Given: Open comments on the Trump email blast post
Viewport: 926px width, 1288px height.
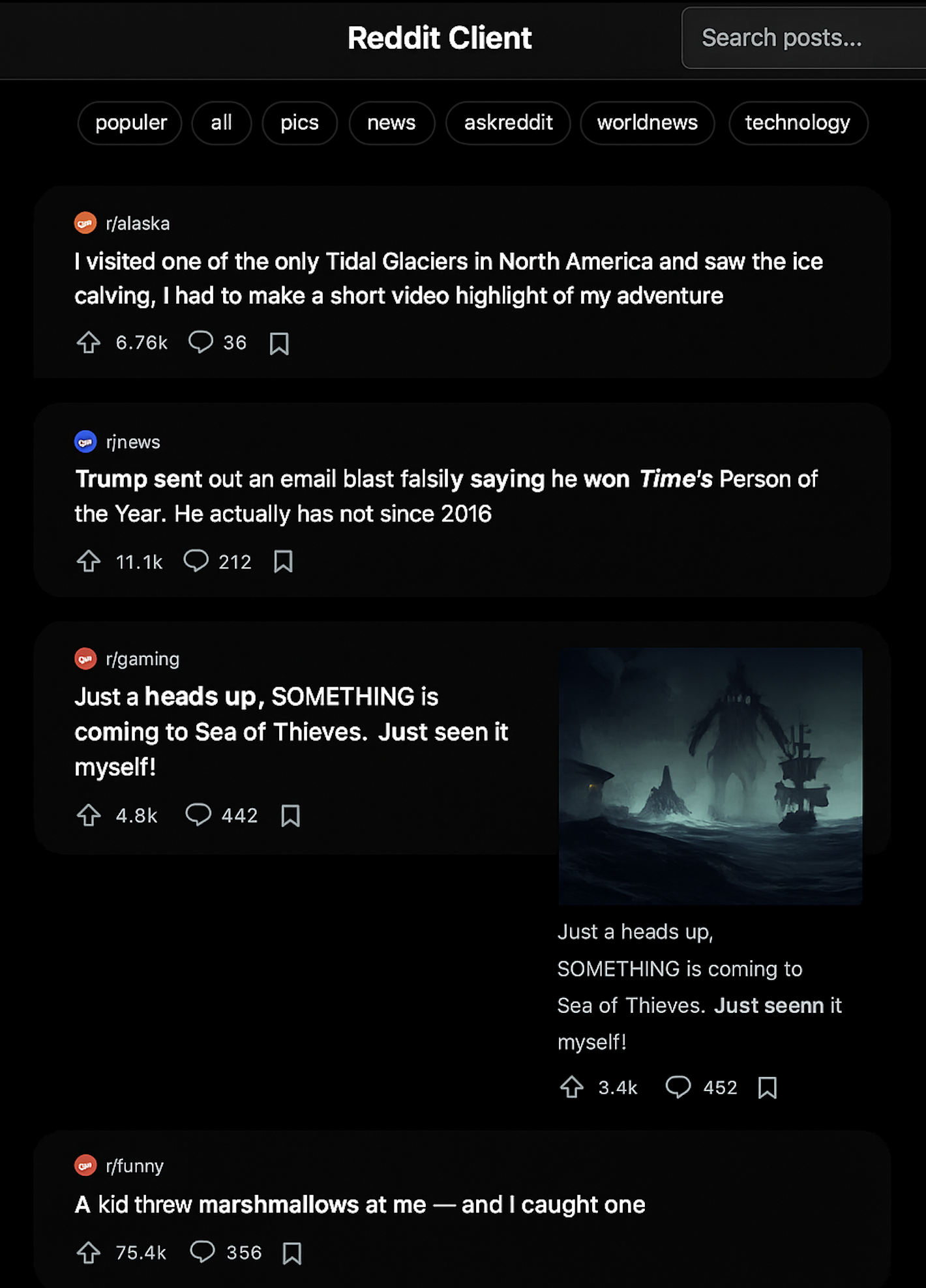Looking at the screenshot, I should [196, 561].
